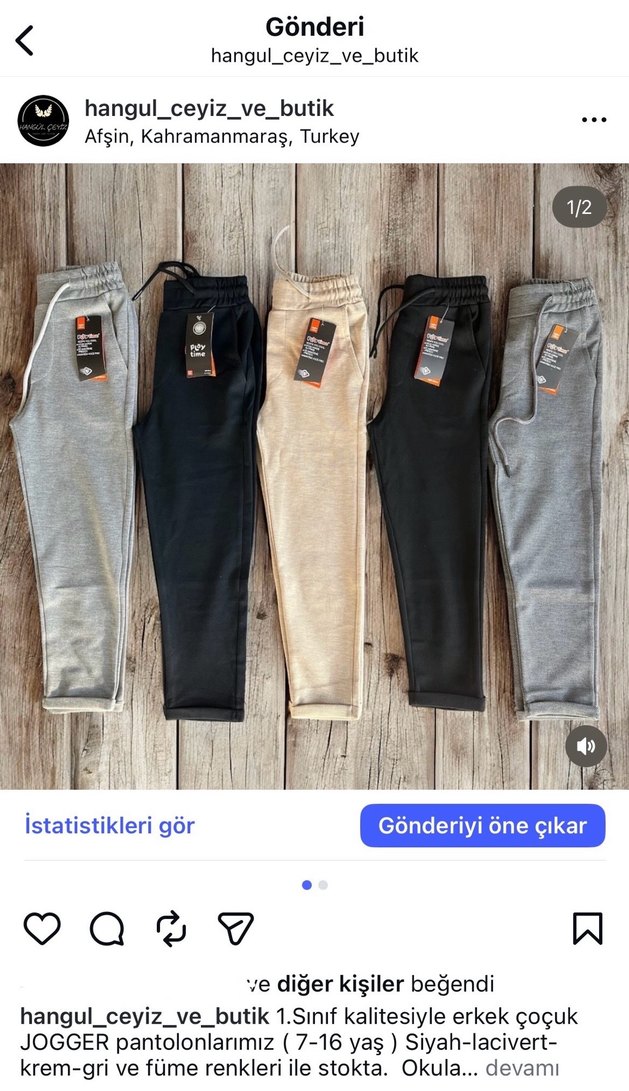Save the post with bookmark icon
The image size is (629, 1091).
[x=588, y=929]
